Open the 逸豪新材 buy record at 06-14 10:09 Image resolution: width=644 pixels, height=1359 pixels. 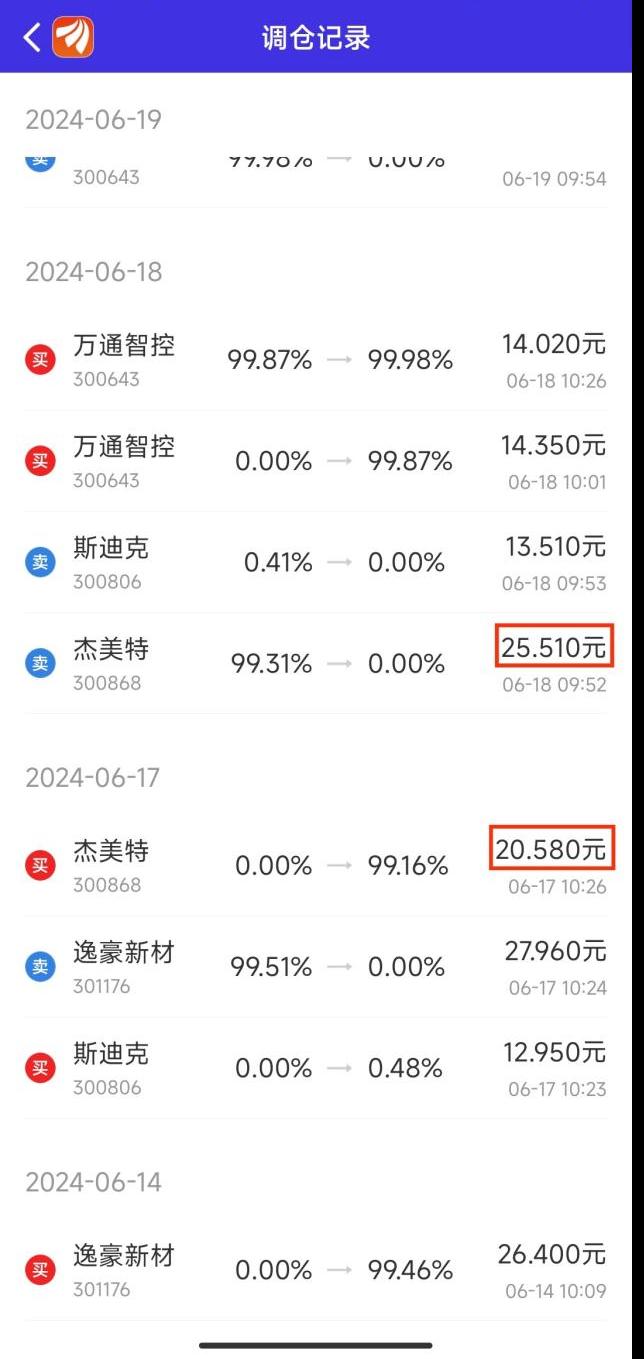point(315,1270)
